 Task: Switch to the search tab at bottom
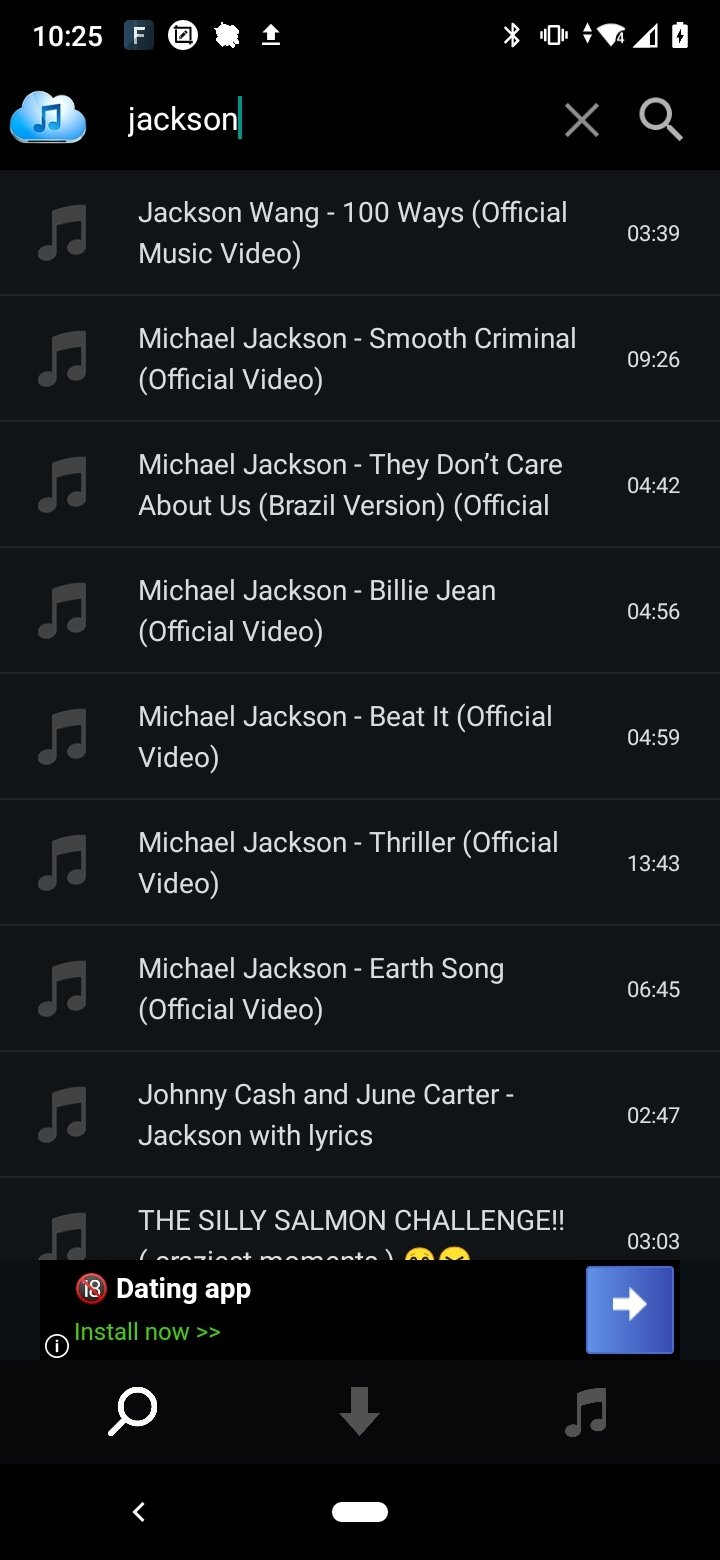click(133, 1412)
